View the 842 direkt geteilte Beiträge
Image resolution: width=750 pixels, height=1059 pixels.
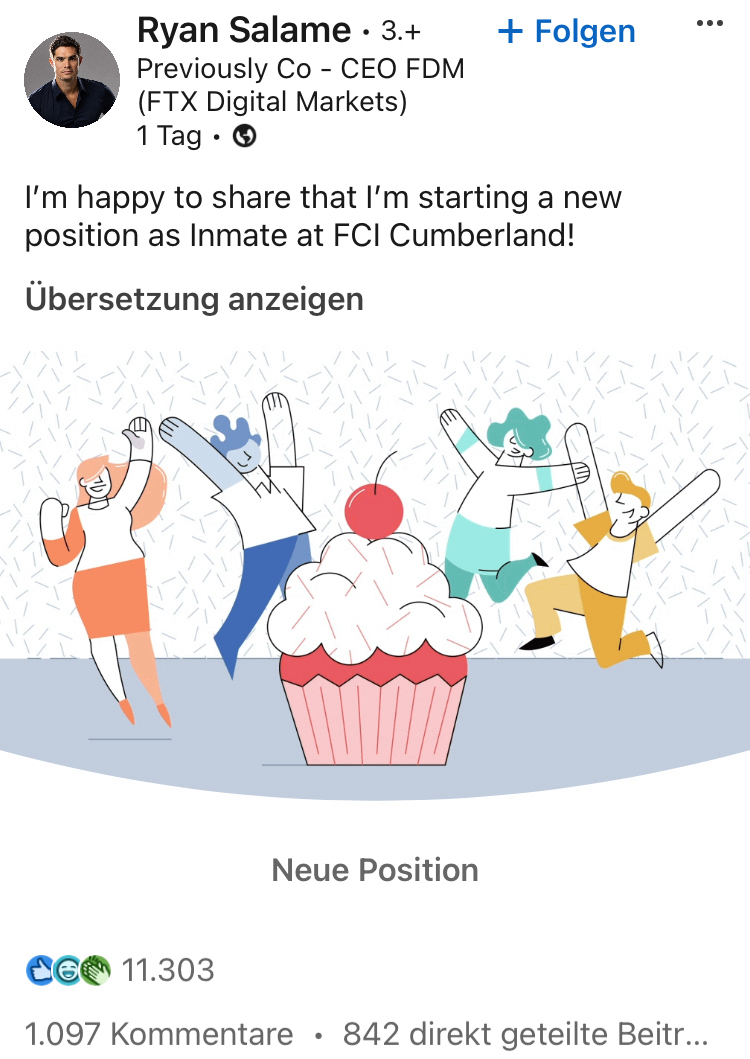tap(525, 1033)
